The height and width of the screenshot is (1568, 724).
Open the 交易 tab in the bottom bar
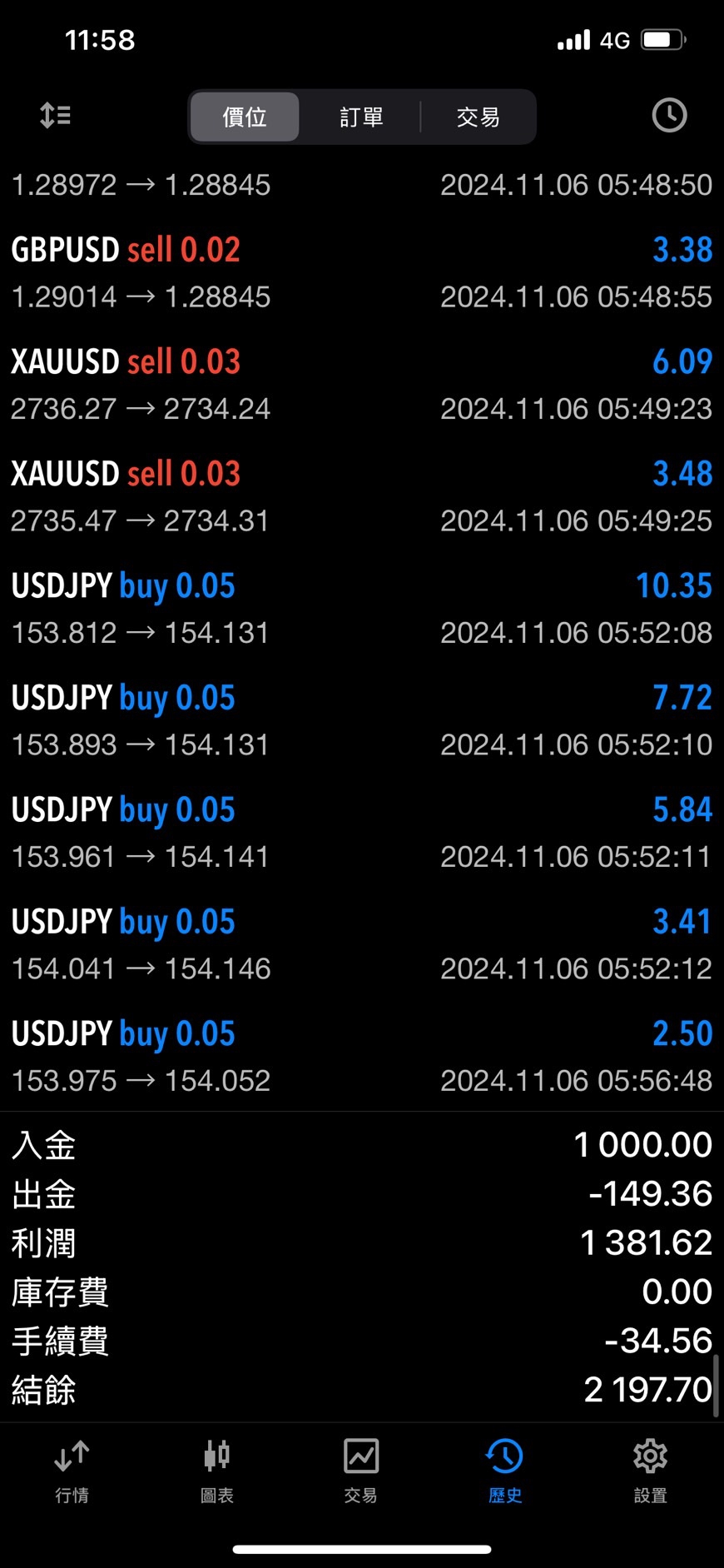click(x=361, y=1471)
